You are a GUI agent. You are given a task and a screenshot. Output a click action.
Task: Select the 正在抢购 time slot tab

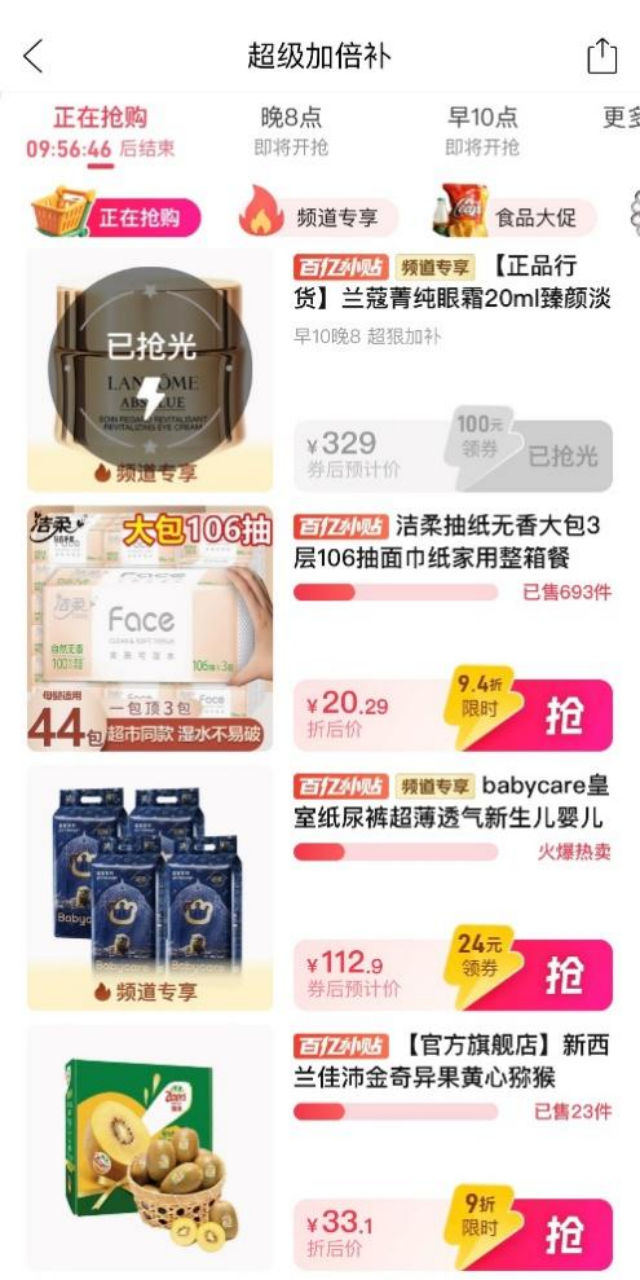[100, 130]
